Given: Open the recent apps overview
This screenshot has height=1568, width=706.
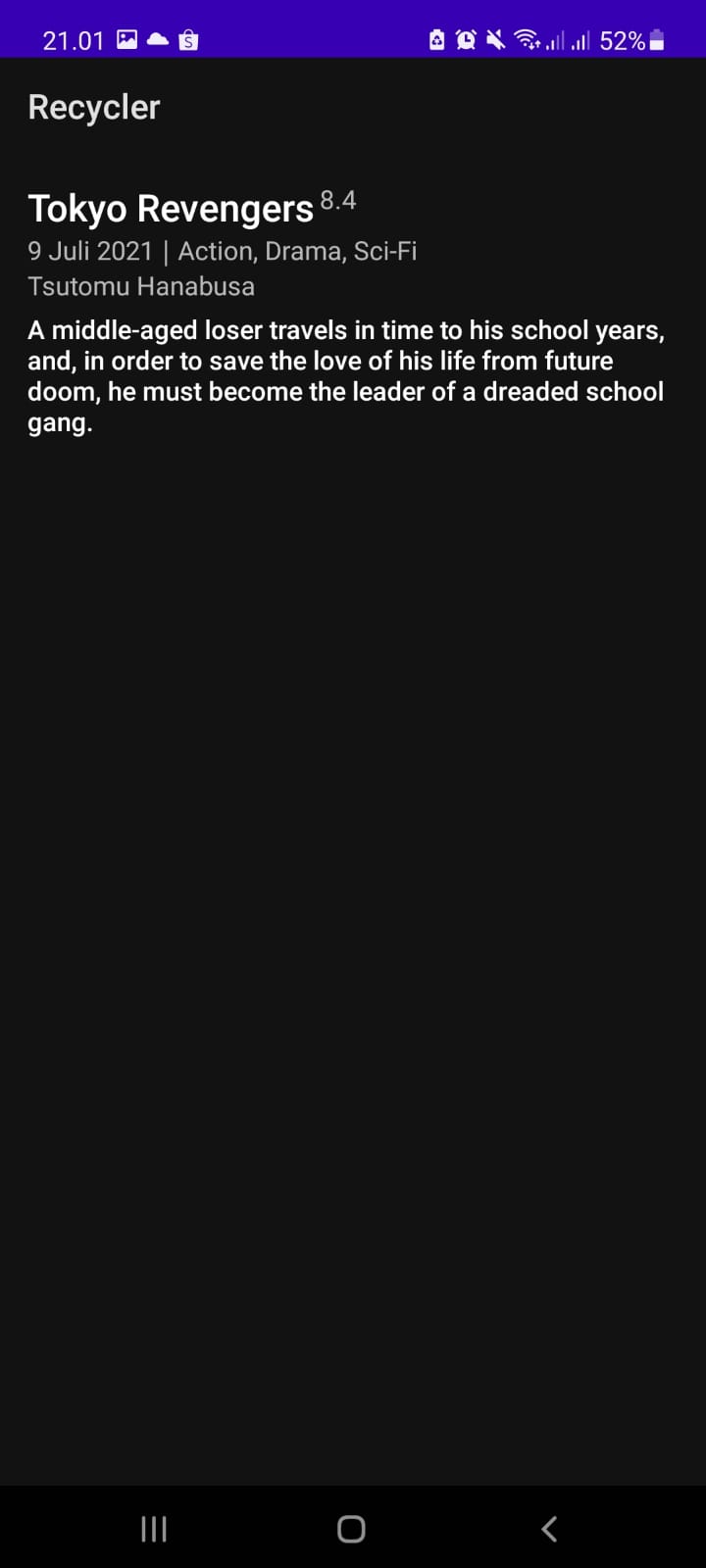Looking at the screenshot, I should click(x=154, y=1528).
